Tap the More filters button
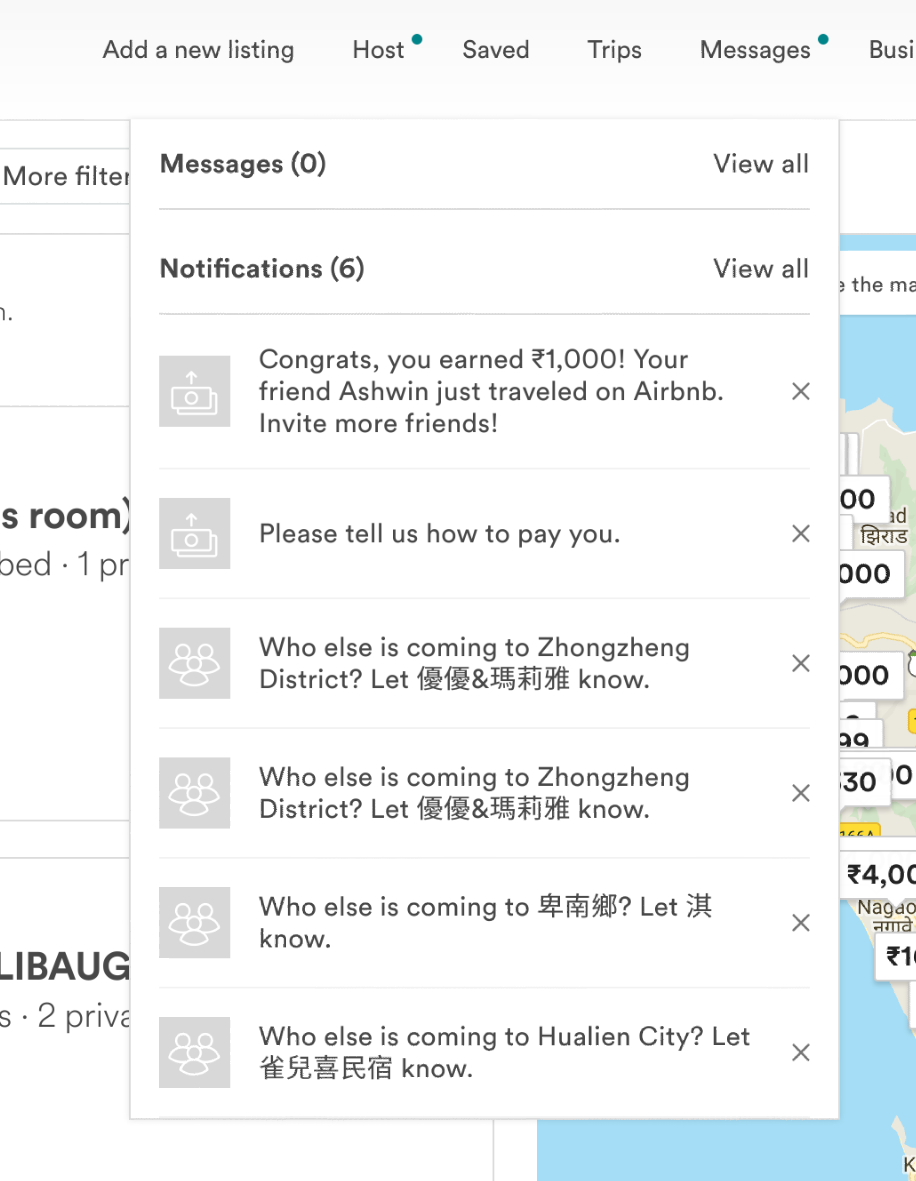This screenshot has height=1181, width=916. point(66,177)
